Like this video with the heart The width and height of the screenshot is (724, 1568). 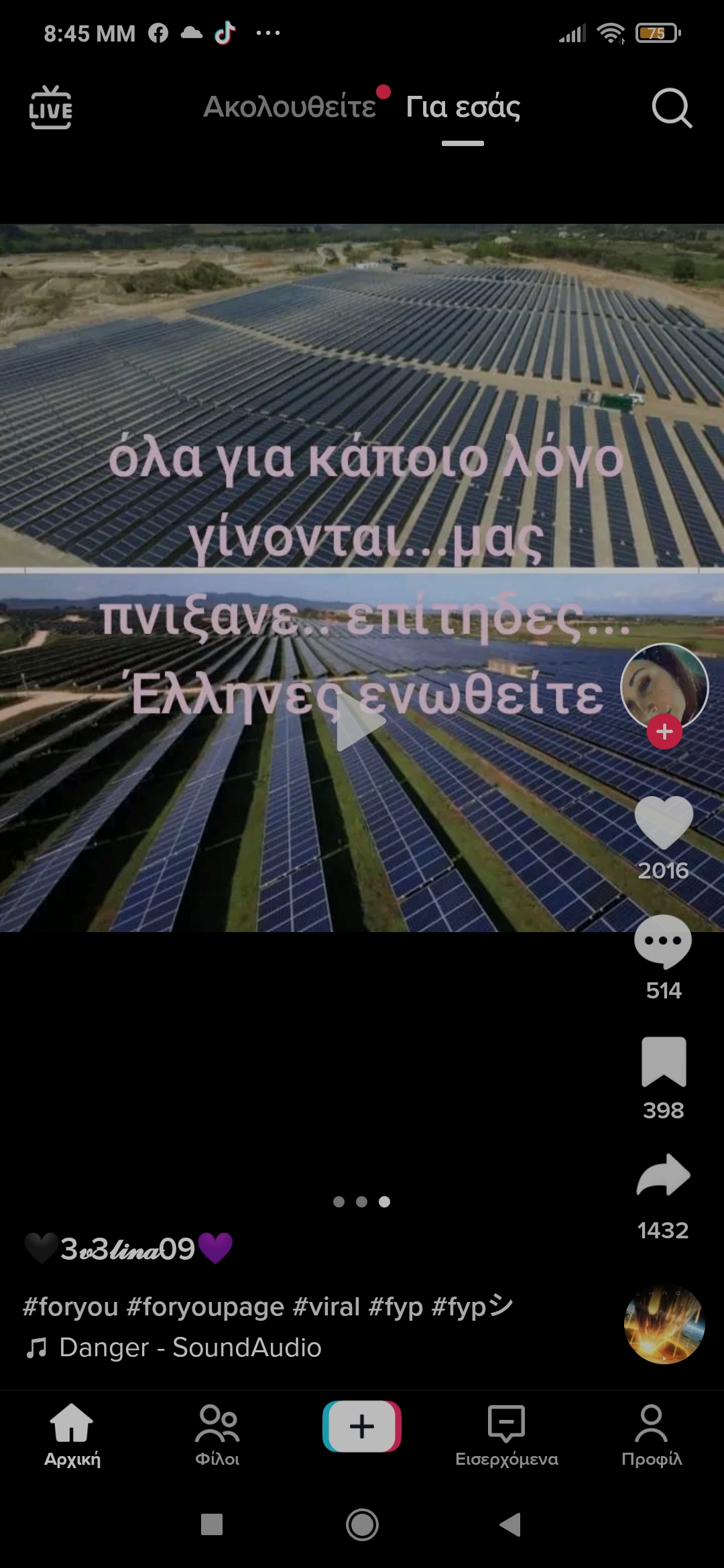[663, 823]
